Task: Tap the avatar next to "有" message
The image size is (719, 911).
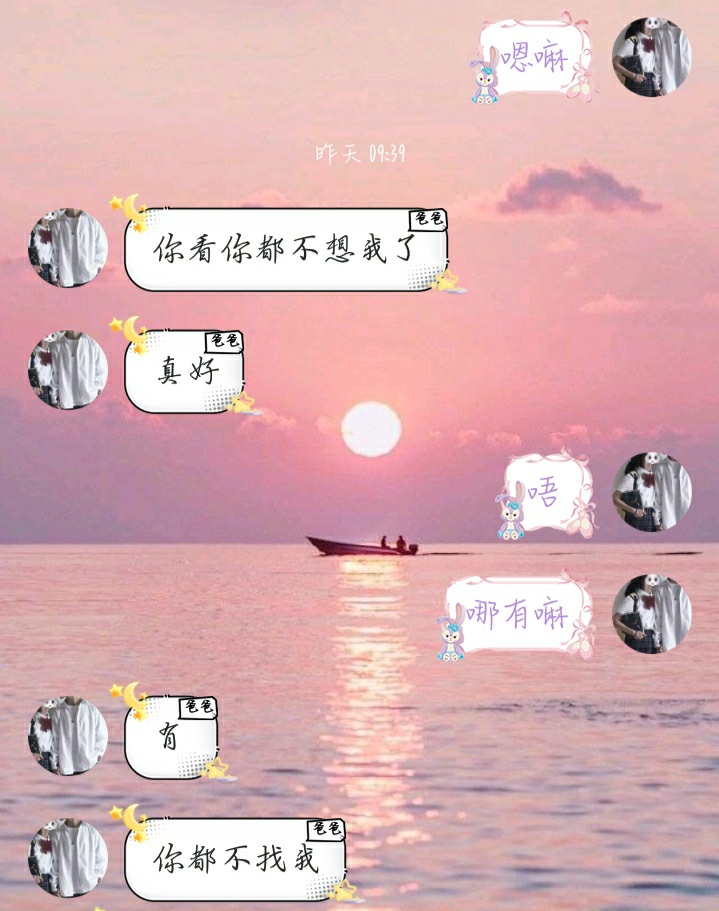Action: coord(68,736)
